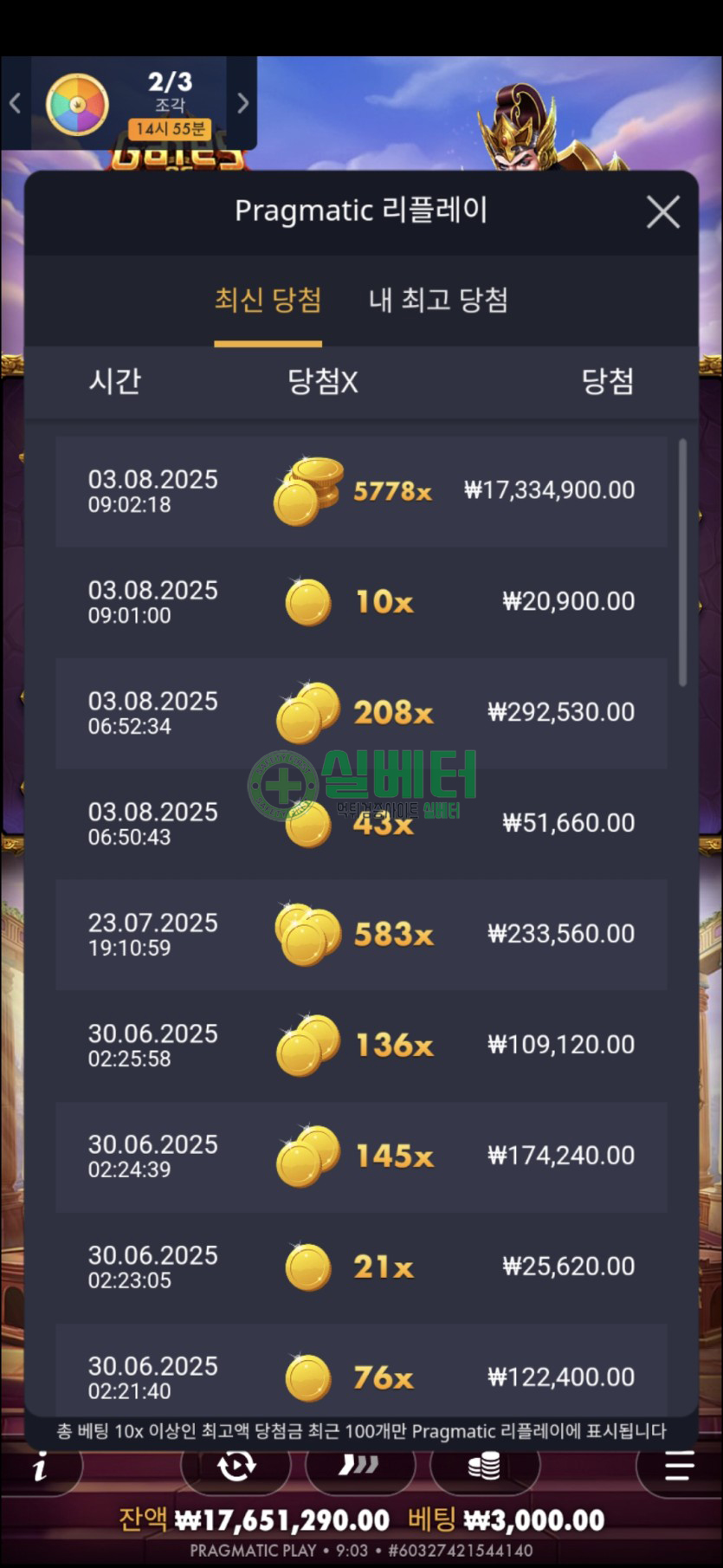Open the color wheel bonus

click(77, 105)
